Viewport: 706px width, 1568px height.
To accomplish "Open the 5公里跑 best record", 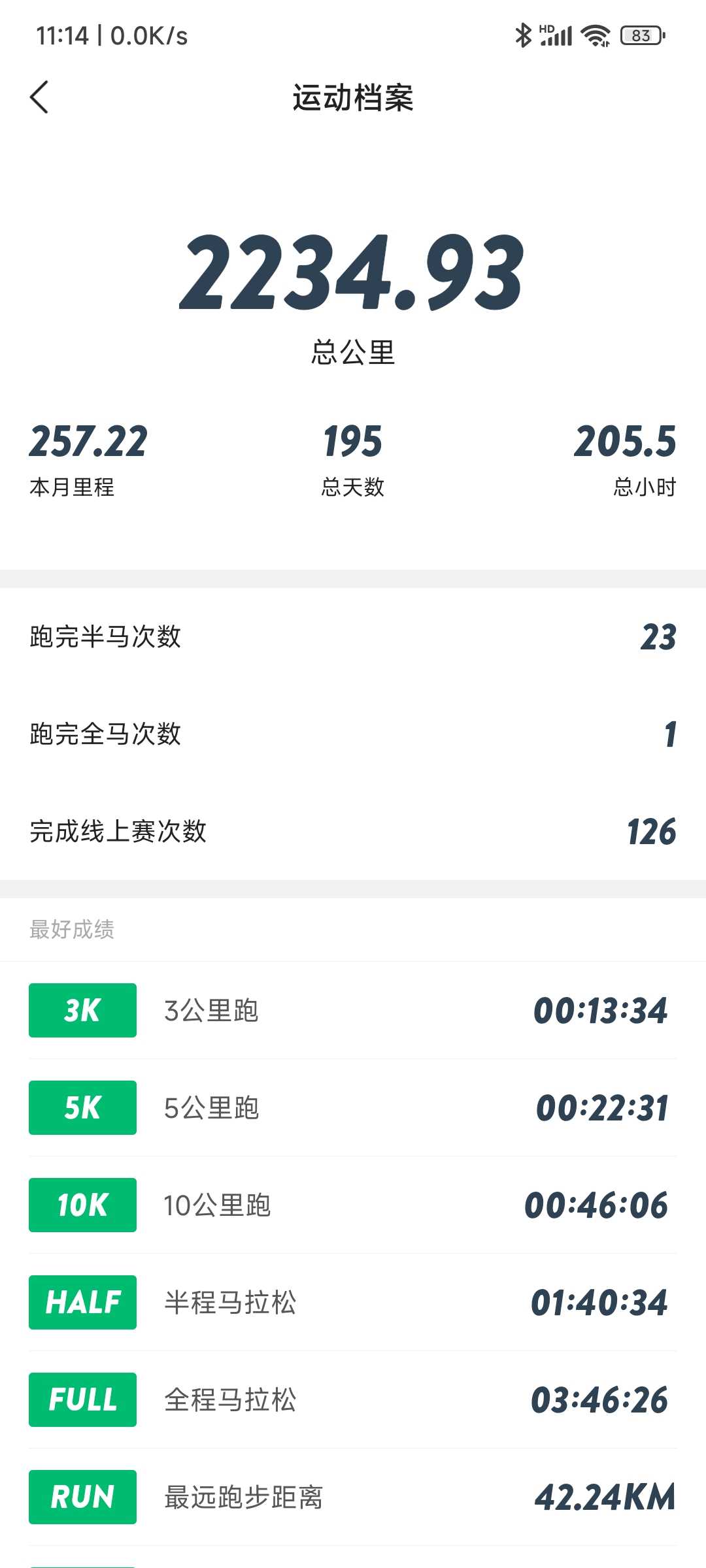I will 353,1107.
